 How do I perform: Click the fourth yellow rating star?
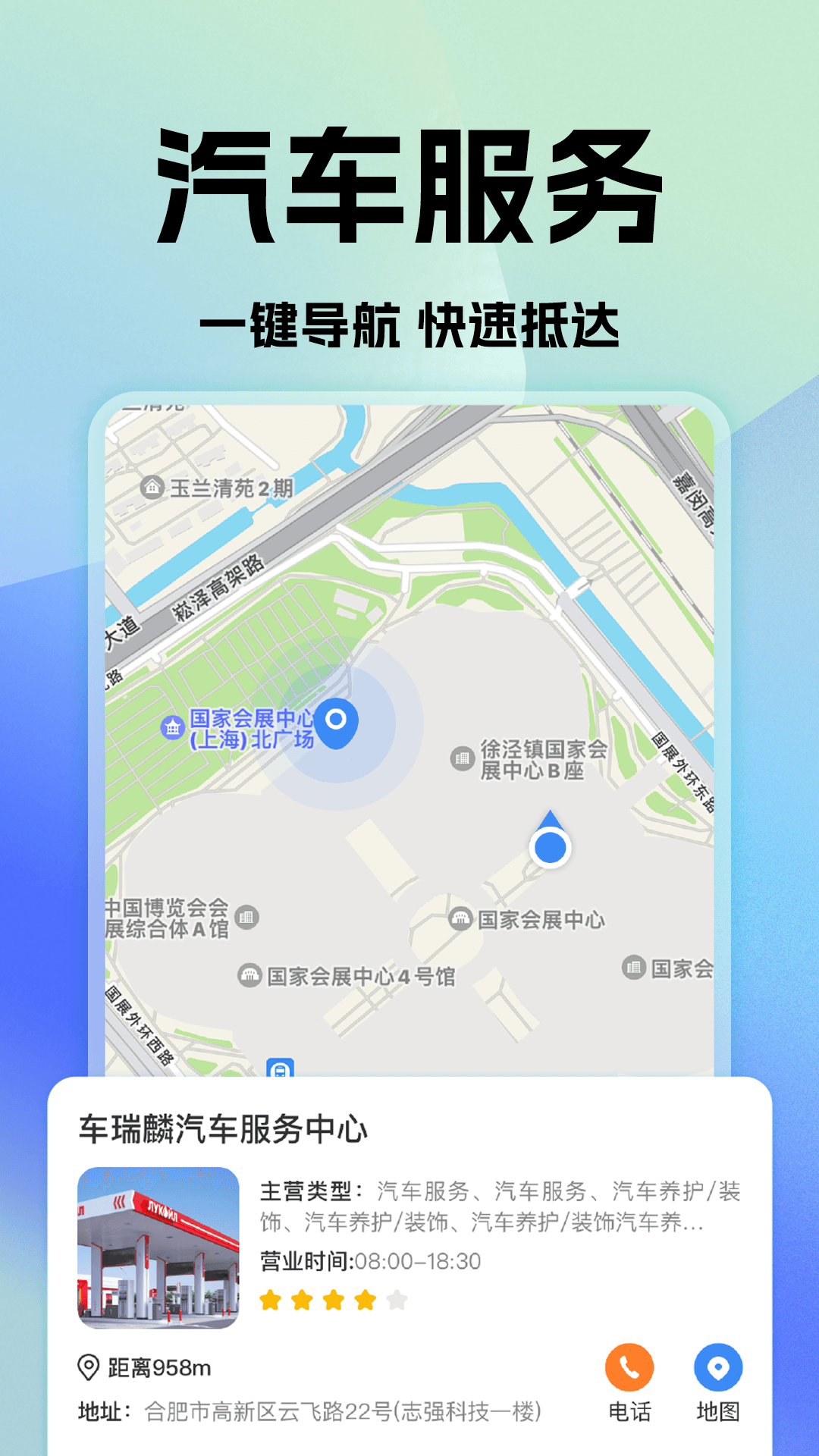point(365,1299)
